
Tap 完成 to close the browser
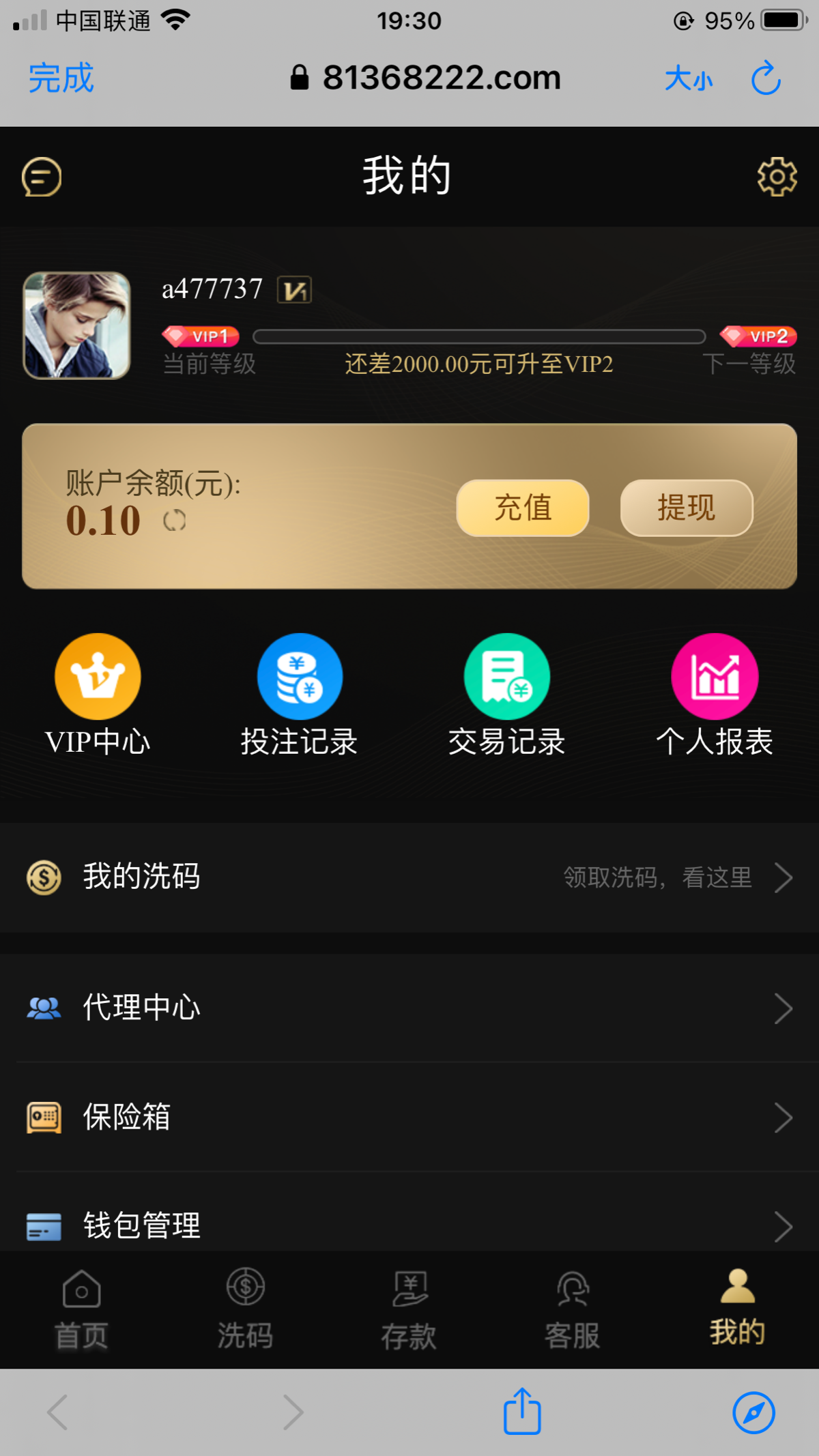(x=61, y=78)
